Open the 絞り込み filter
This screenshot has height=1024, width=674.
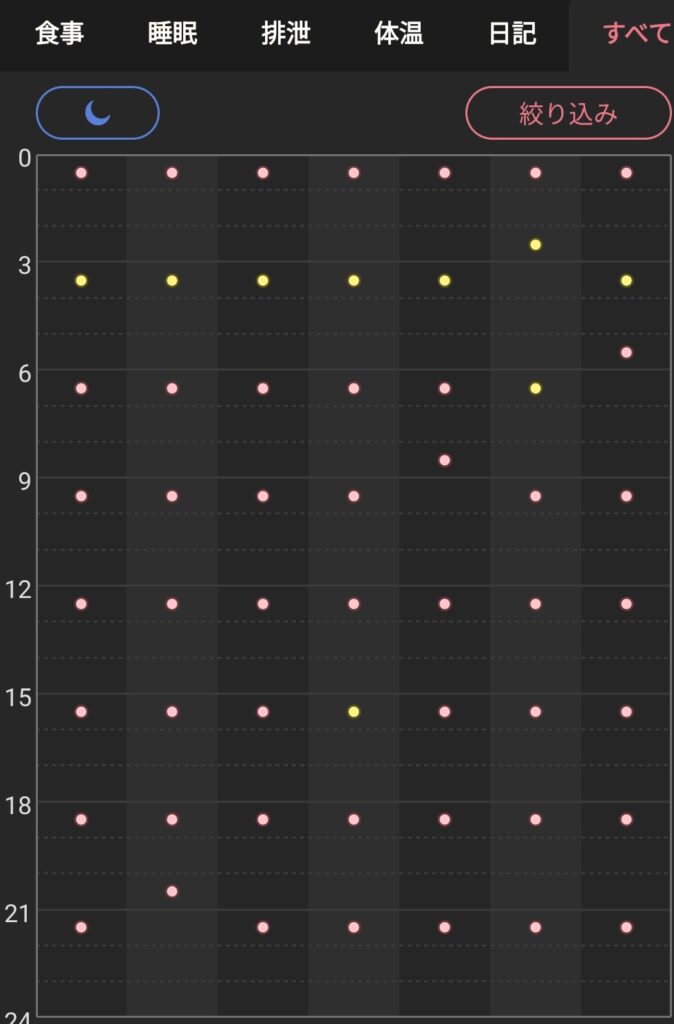pos(568,113)
